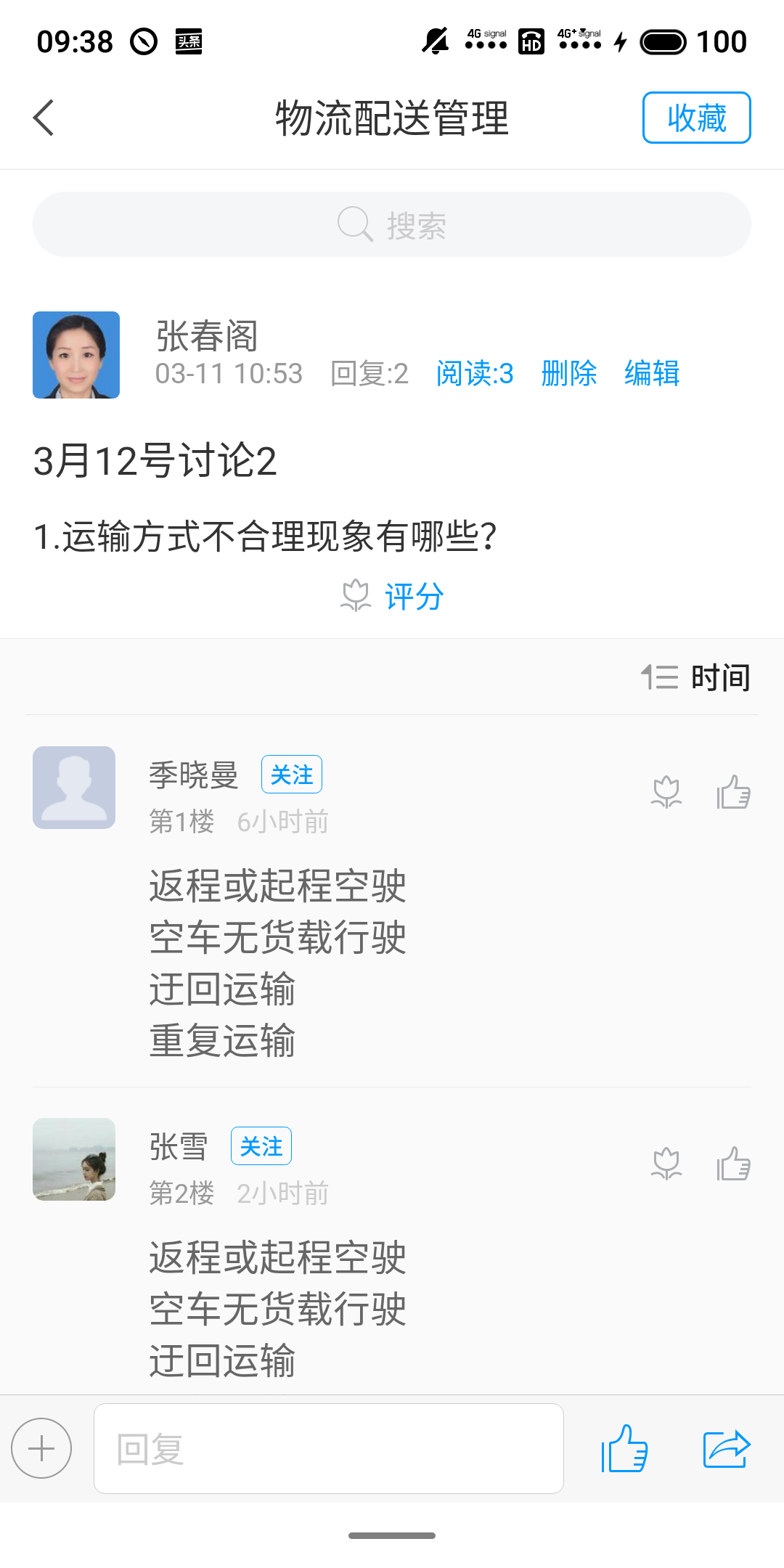Viewport: 784px width, 1568px height.
Task: Follow 季晓曼 with the 关注 button
Action: [x=291, y=775]
